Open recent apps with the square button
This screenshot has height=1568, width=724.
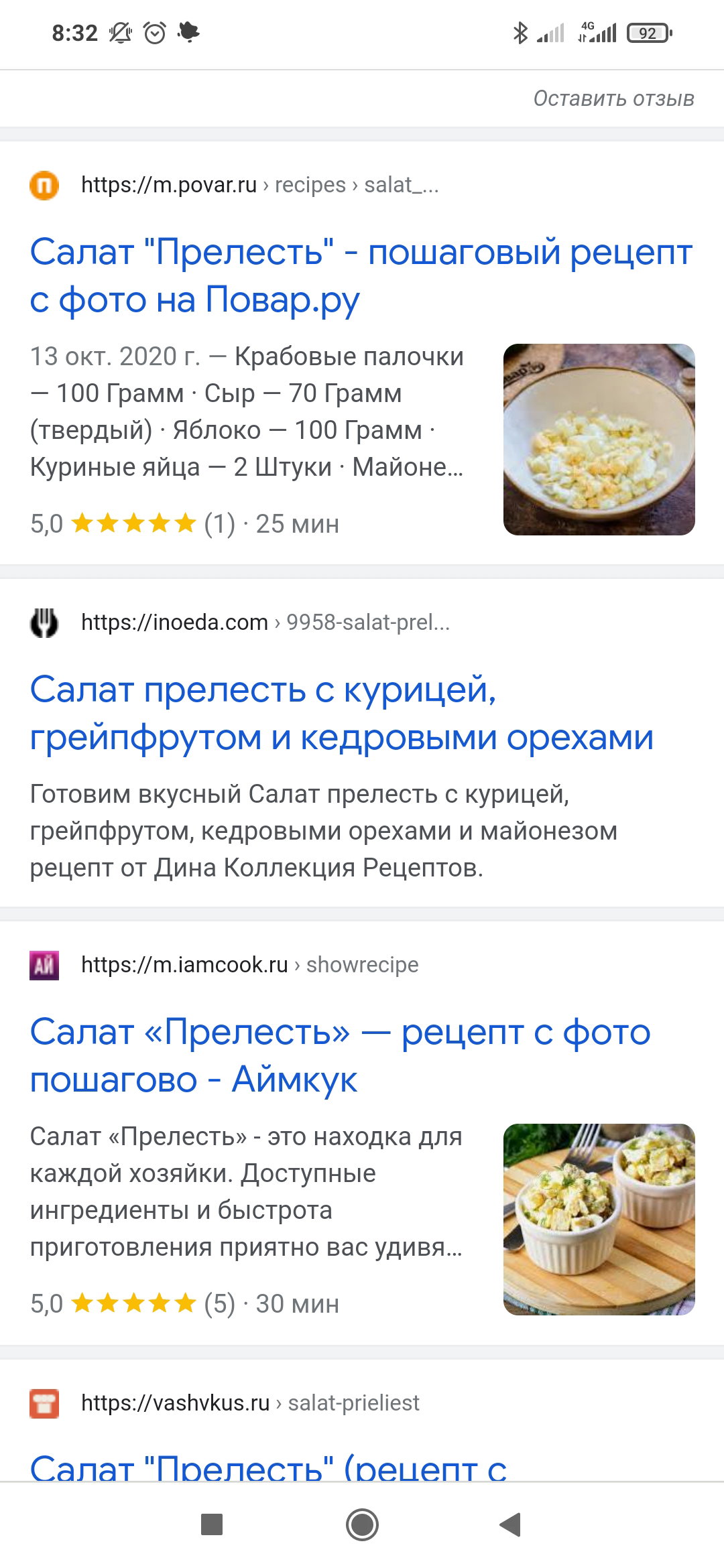point(212,1524)
